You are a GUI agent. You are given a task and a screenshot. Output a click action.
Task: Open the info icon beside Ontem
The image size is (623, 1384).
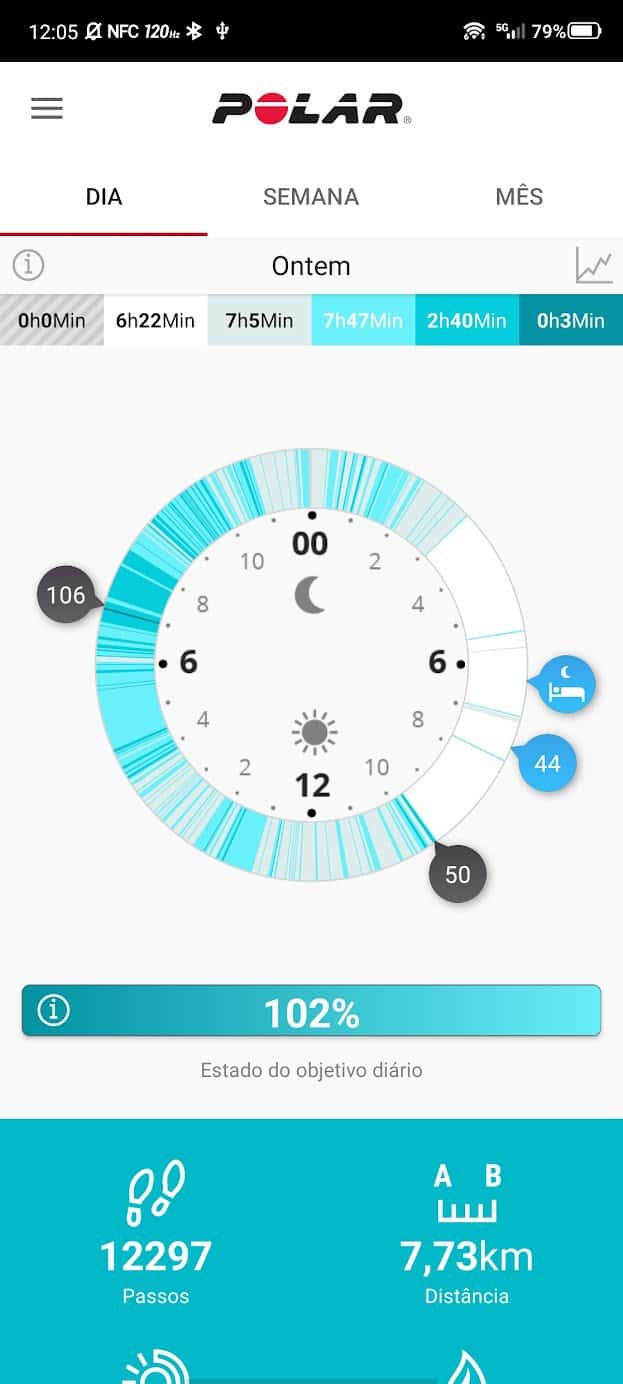click(28, 266)
